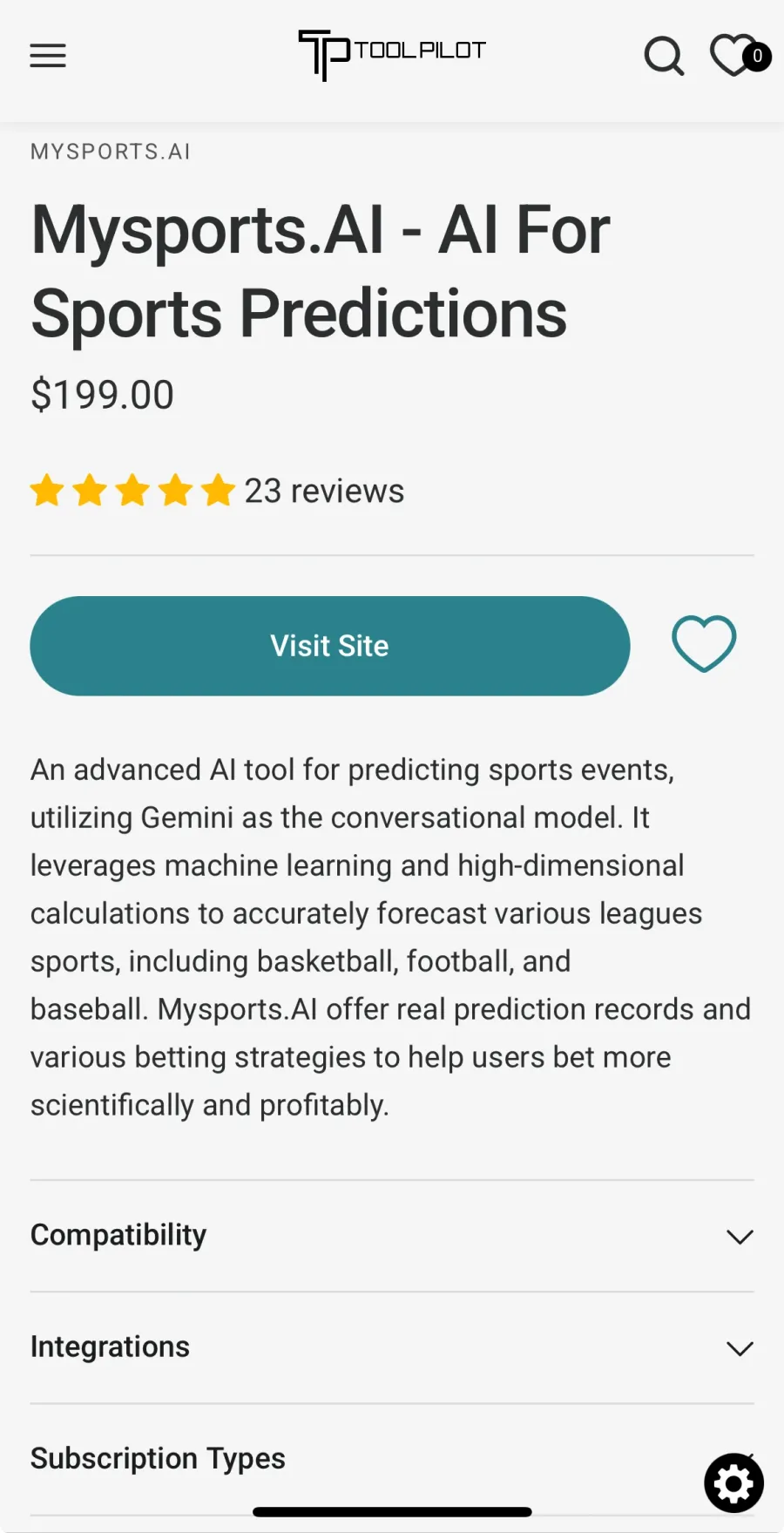Click the Tool Pilot logo

(x=391, y=54)
